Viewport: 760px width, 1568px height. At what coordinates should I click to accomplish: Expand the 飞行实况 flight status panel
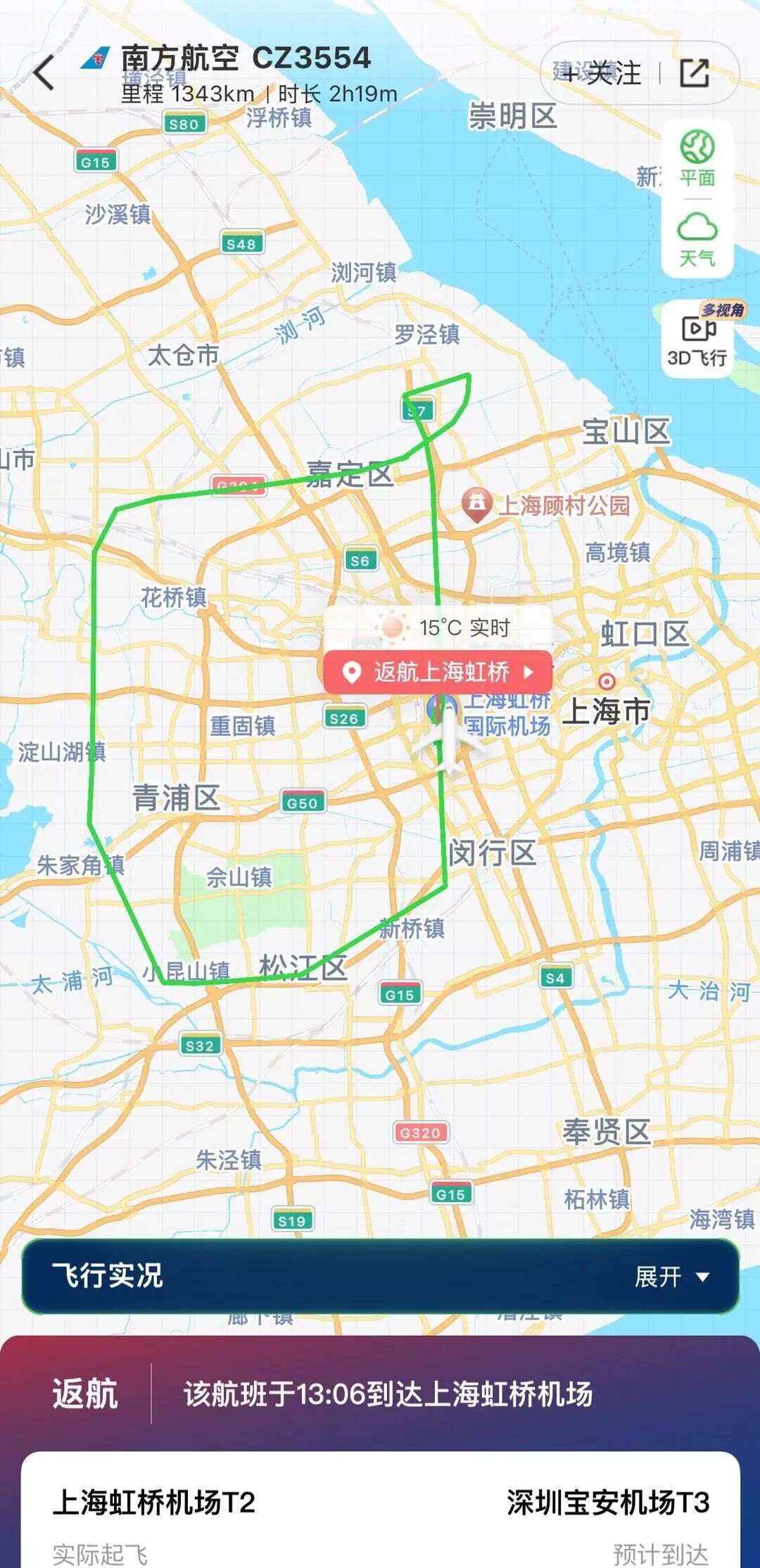(x=671, y=1275)
